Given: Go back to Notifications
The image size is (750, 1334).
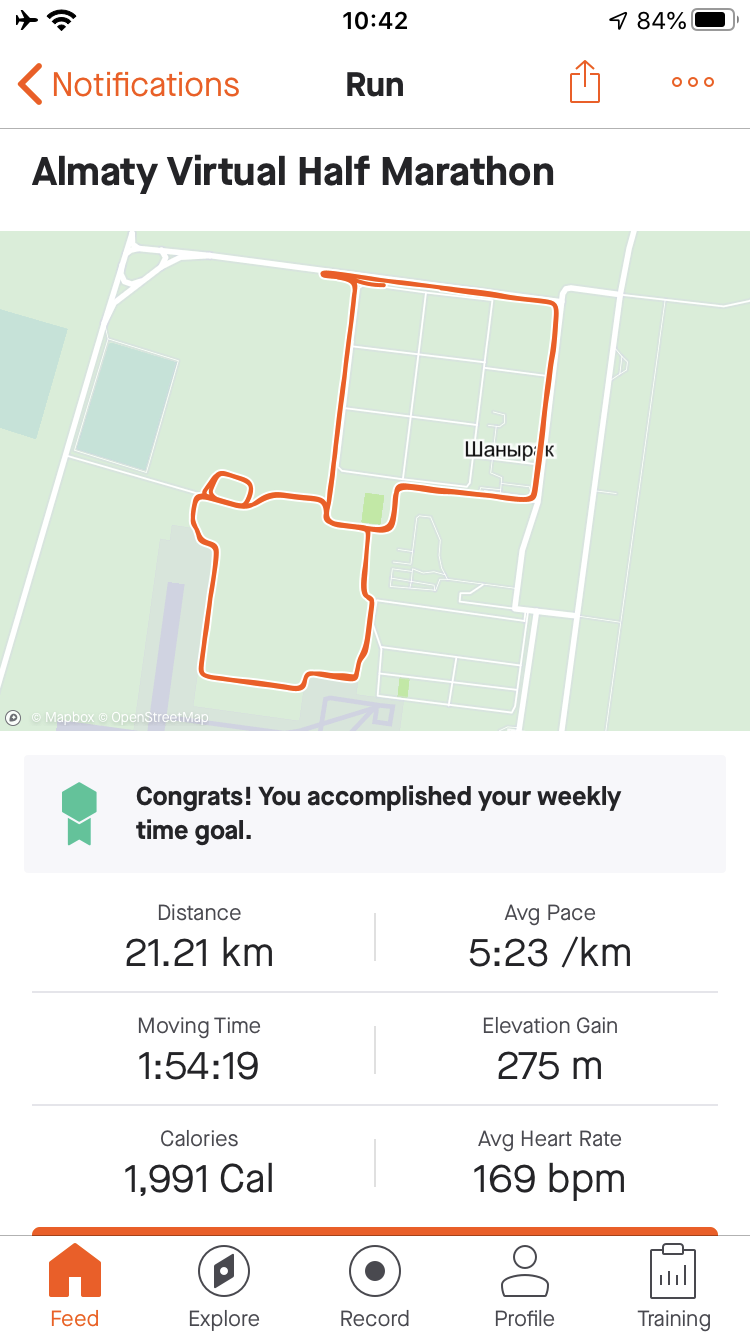Looking at the screenshot, I should click(128, 84).
